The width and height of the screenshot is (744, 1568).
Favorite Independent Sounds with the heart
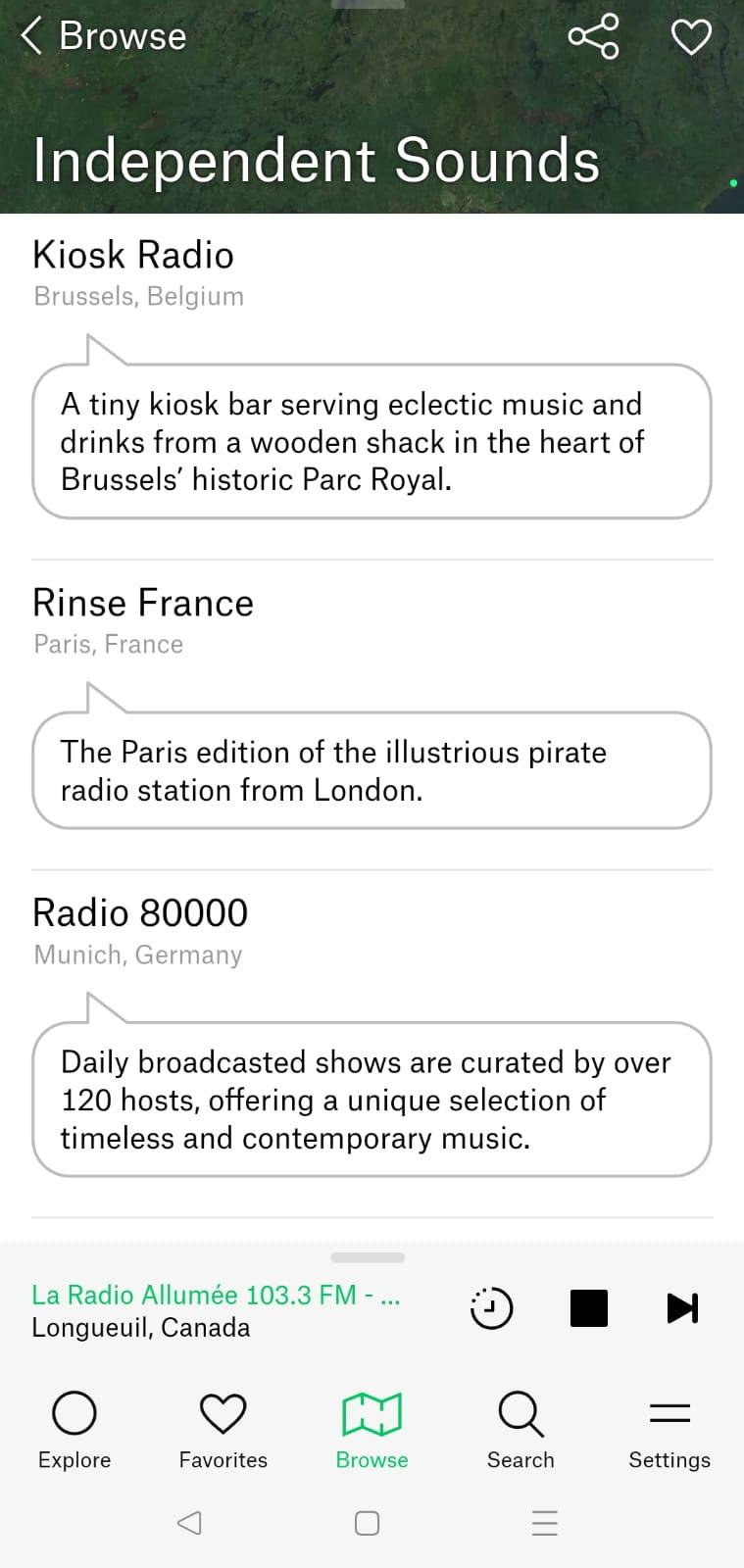pos(691,37)
